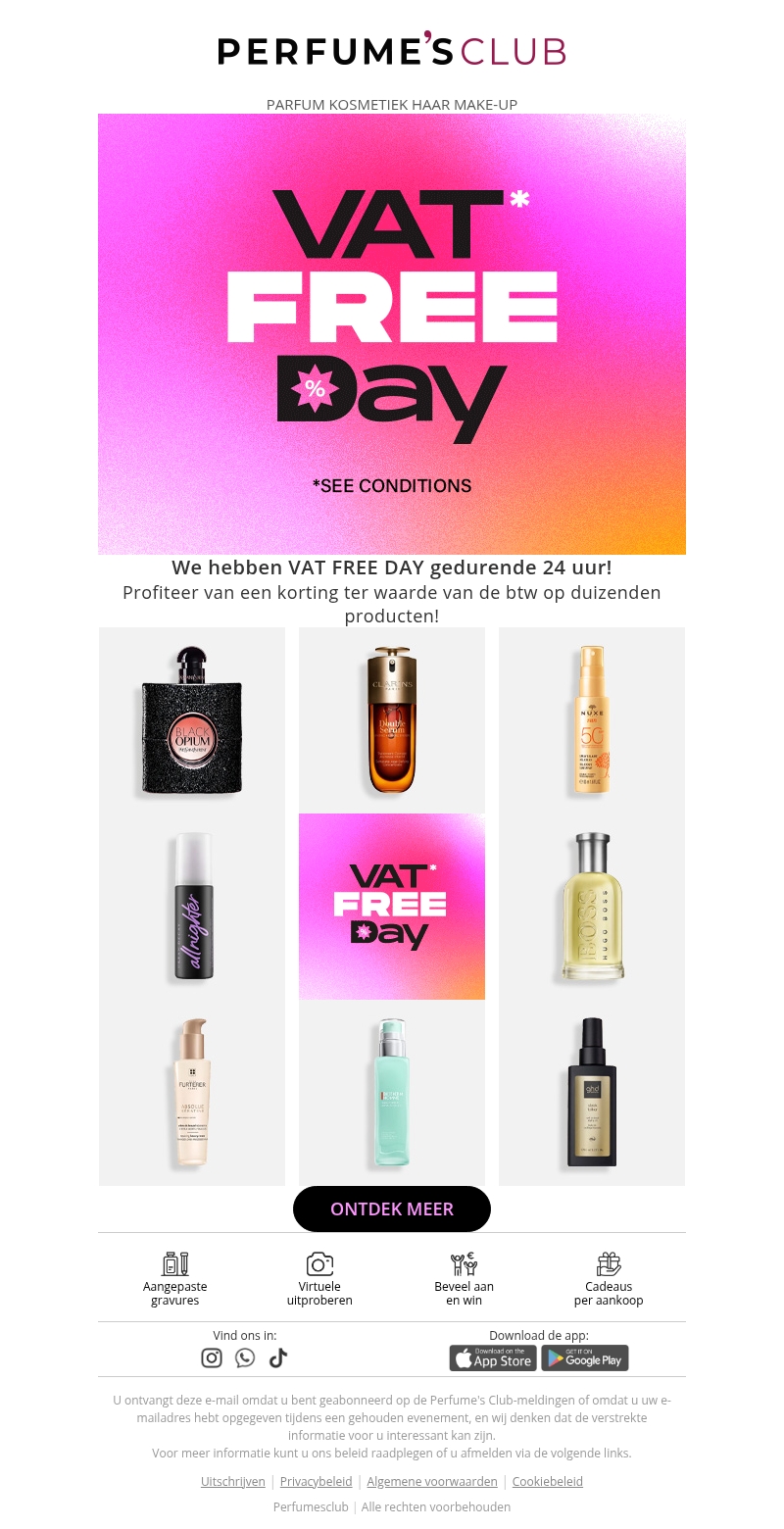View the Black Opium perfume product
The height and width of the screenshot is (1529, 784).
click(192, 720)
